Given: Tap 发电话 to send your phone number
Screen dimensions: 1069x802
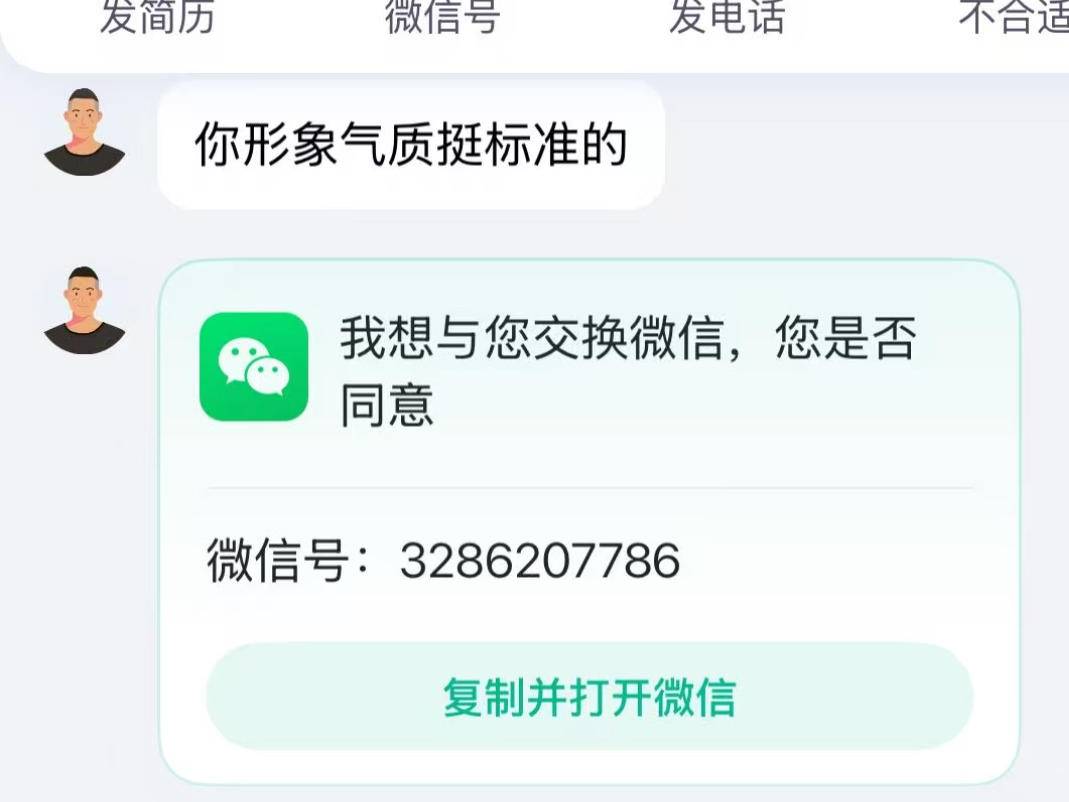Looking at the screenshot, I should pos(727,18).
